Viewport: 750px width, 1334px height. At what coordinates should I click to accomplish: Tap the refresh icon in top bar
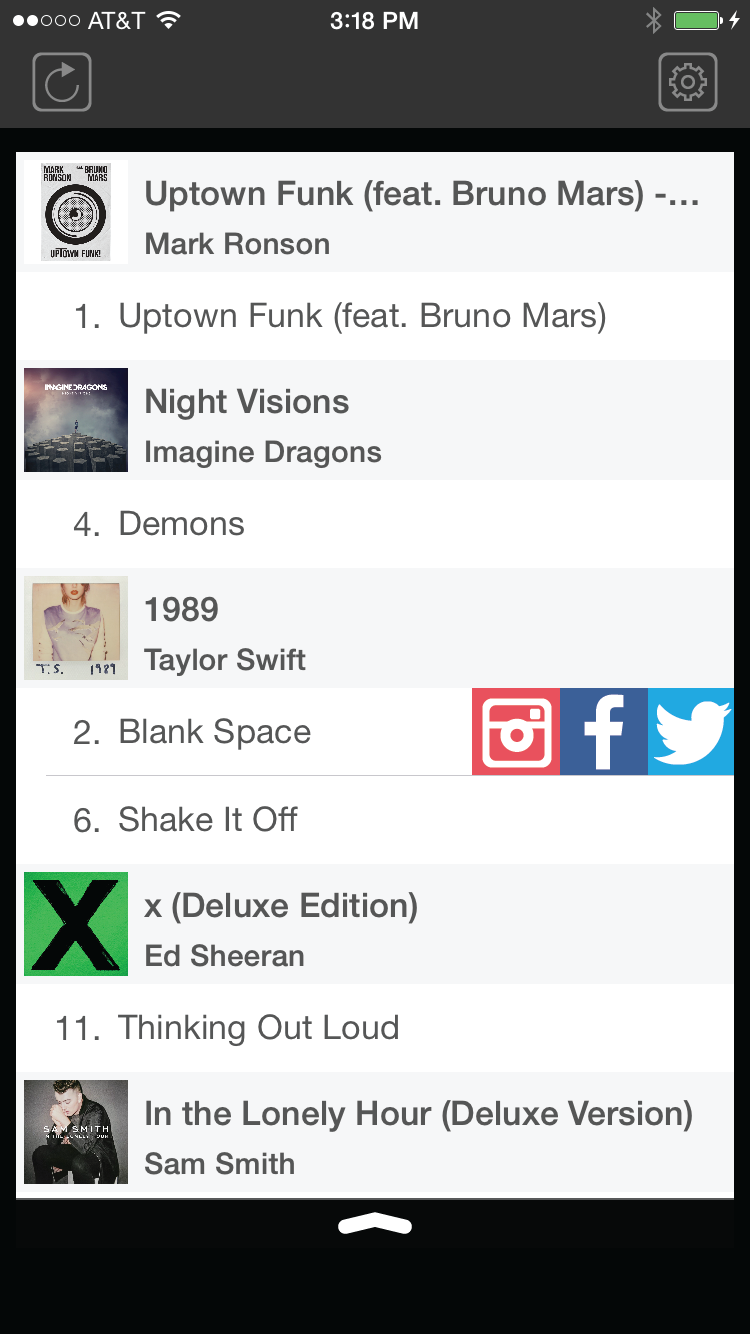click(x=62, y=82)
